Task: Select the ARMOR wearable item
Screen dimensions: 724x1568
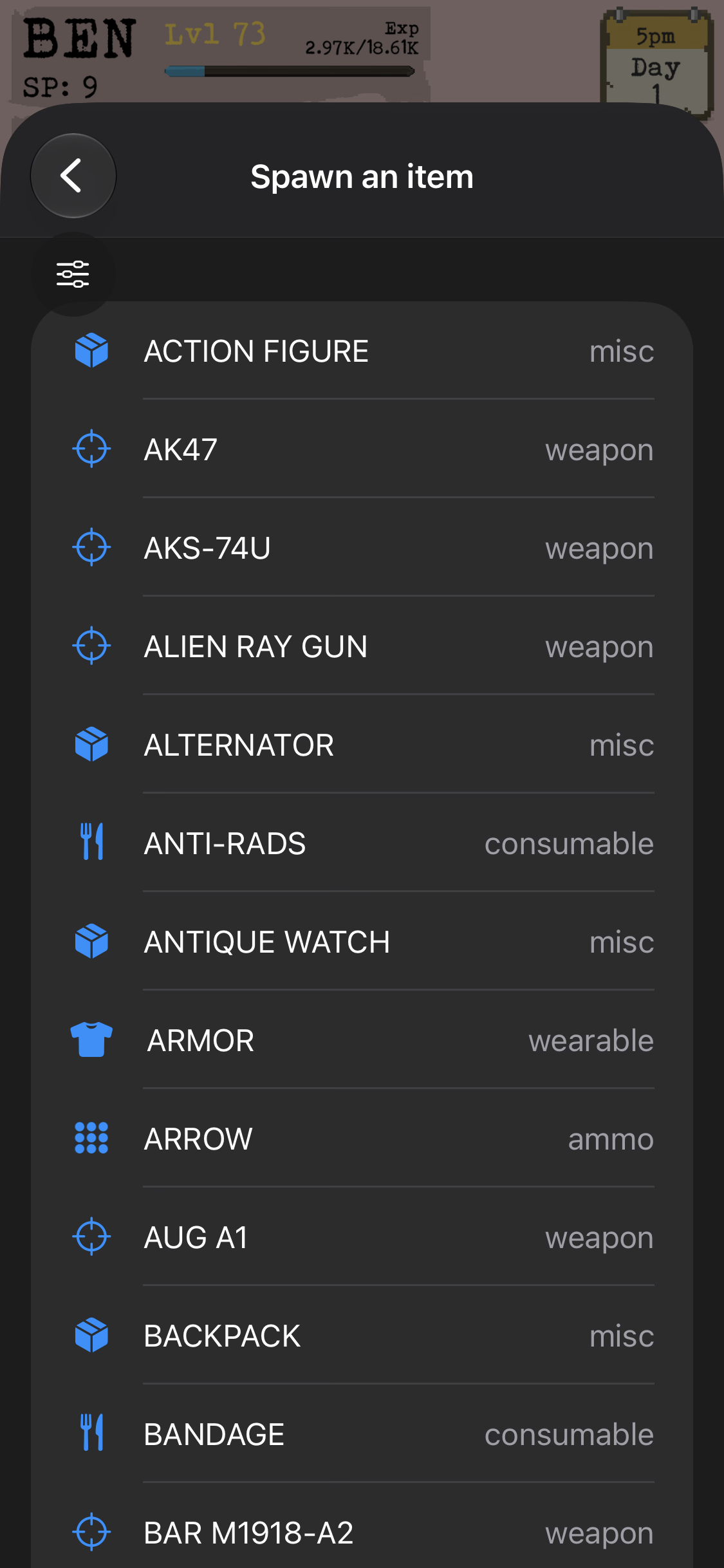Action: [362, 1040]
